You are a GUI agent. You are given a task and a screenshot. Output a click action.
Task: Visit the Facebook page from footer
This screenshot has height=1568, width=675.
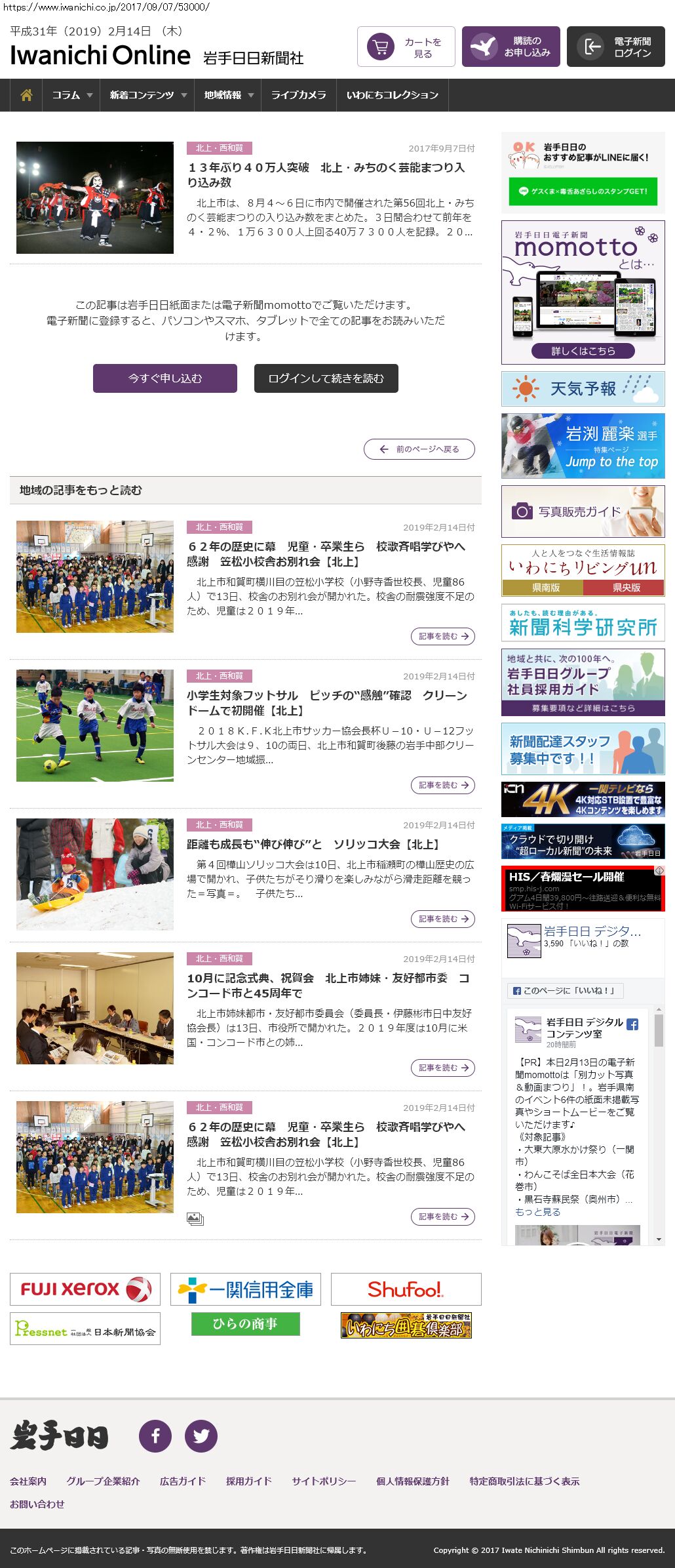[155, 1436]
